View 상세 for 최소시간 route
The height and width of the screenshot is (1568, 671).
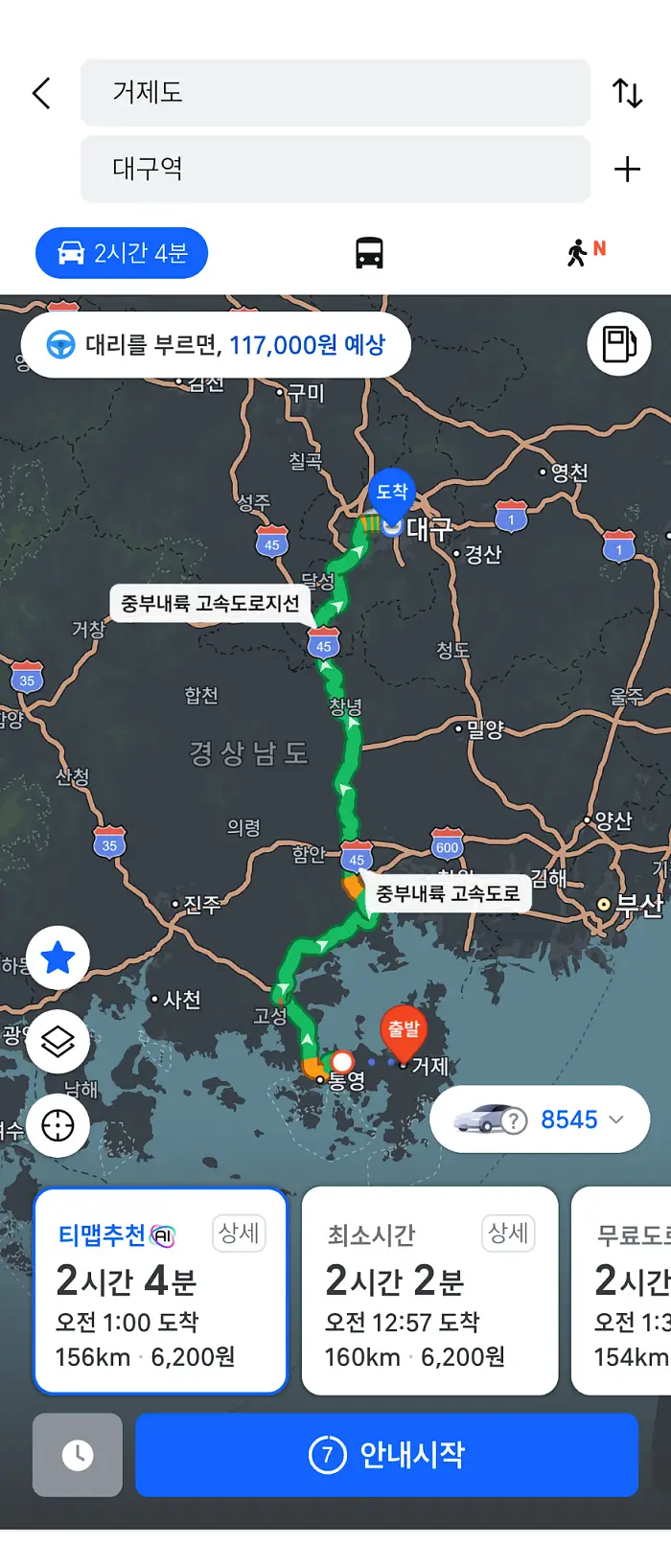point(508,1233)
